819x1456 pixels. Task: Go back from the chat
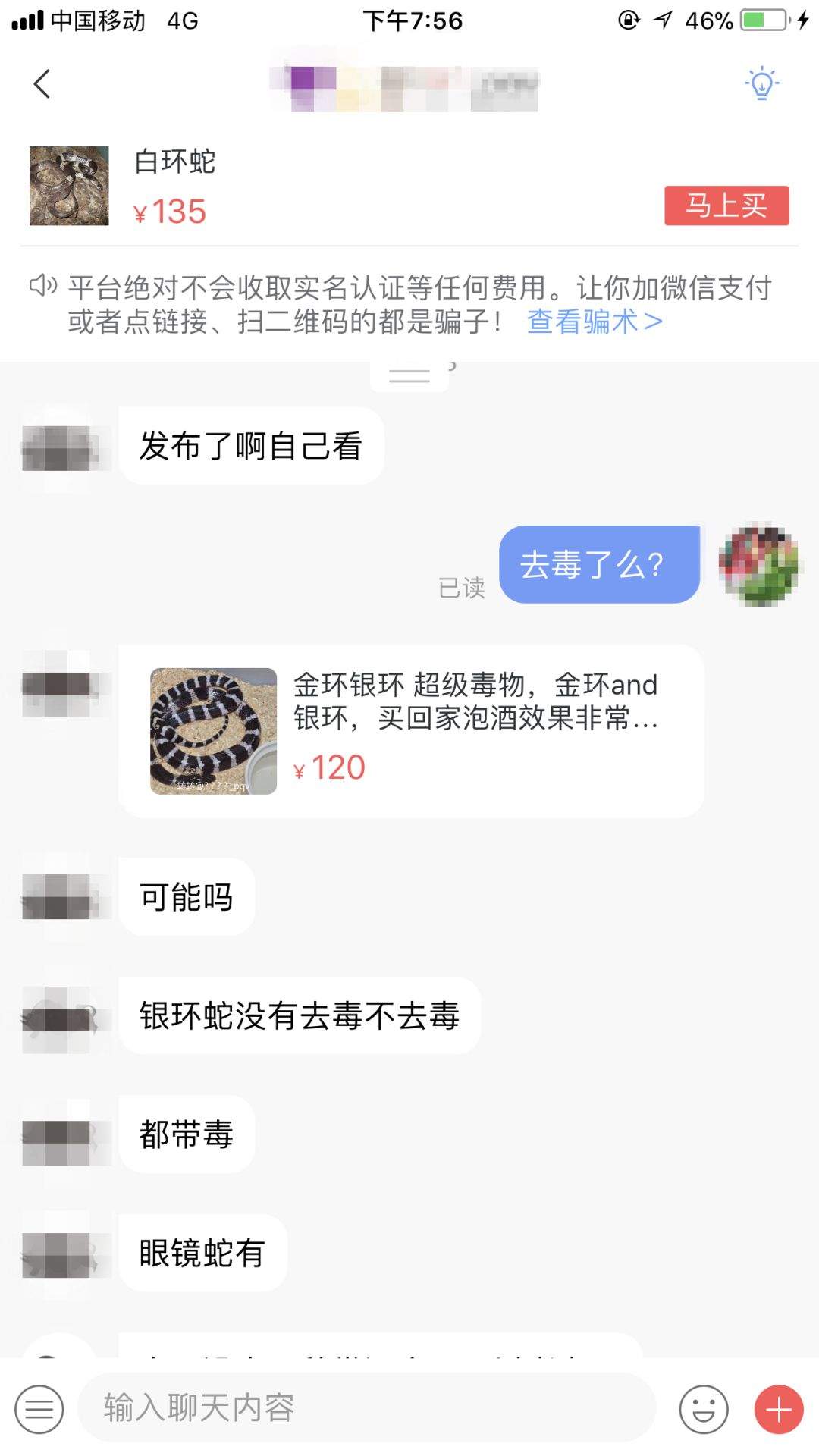point(42,83)
